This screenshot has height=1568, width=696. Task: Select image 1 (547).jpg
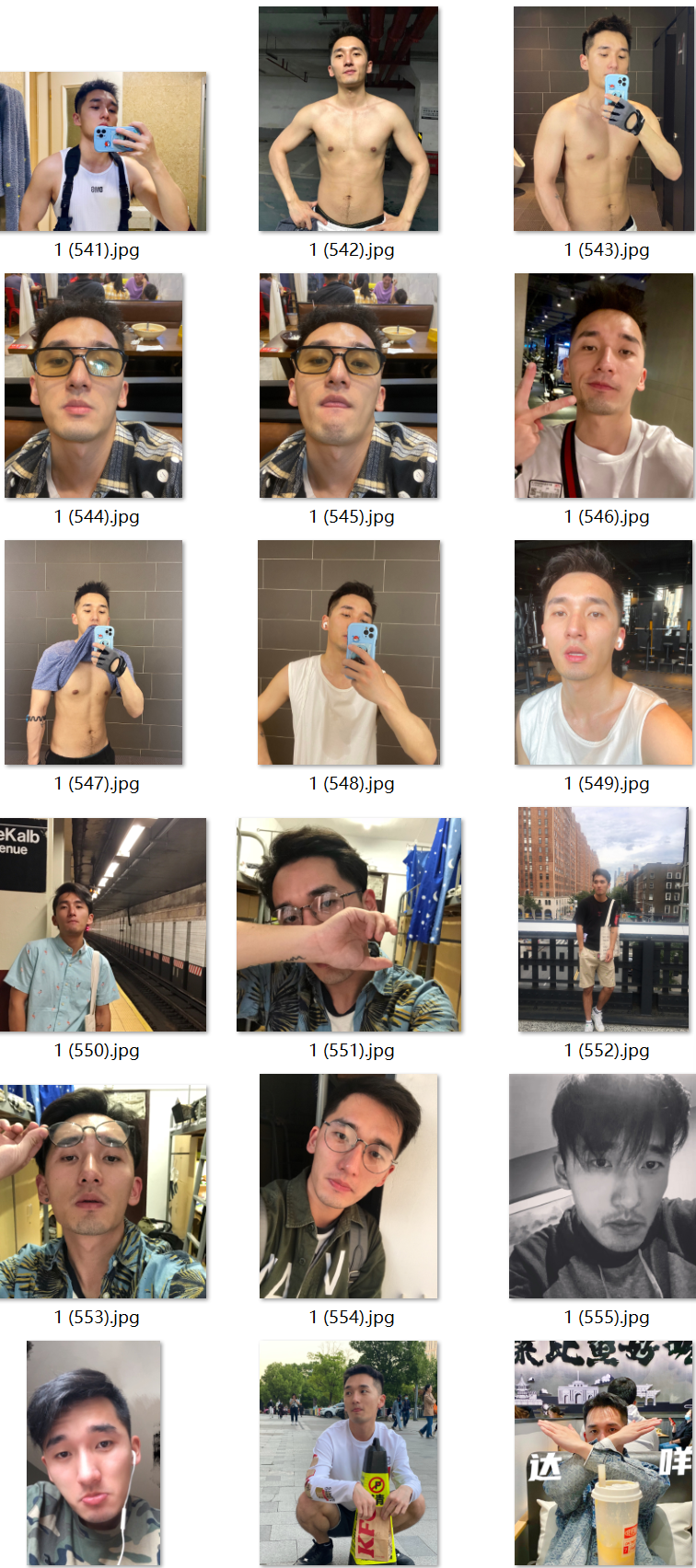(x=94, y=652)
